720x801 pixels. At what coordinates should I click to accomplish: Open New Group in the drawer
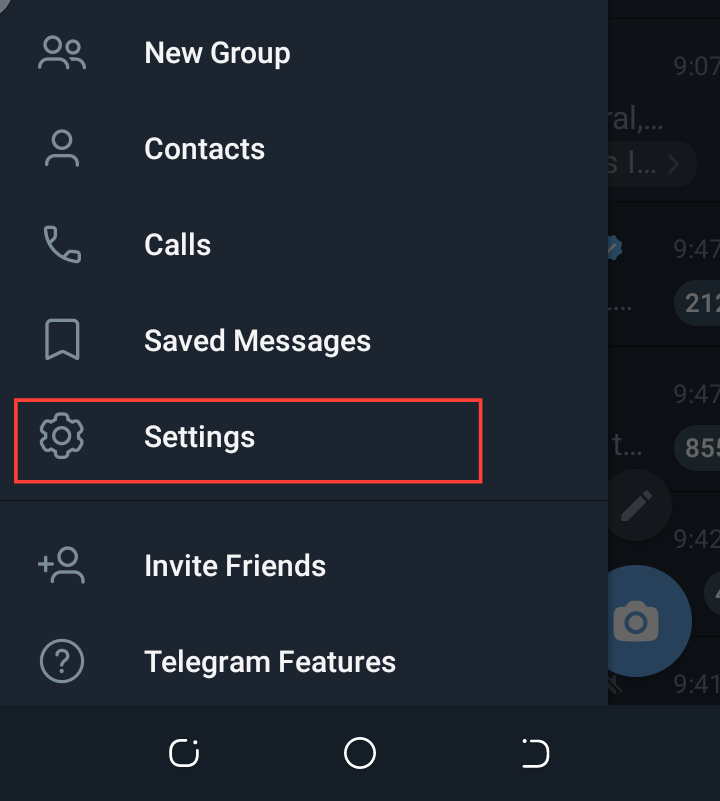tap(217, 53)
